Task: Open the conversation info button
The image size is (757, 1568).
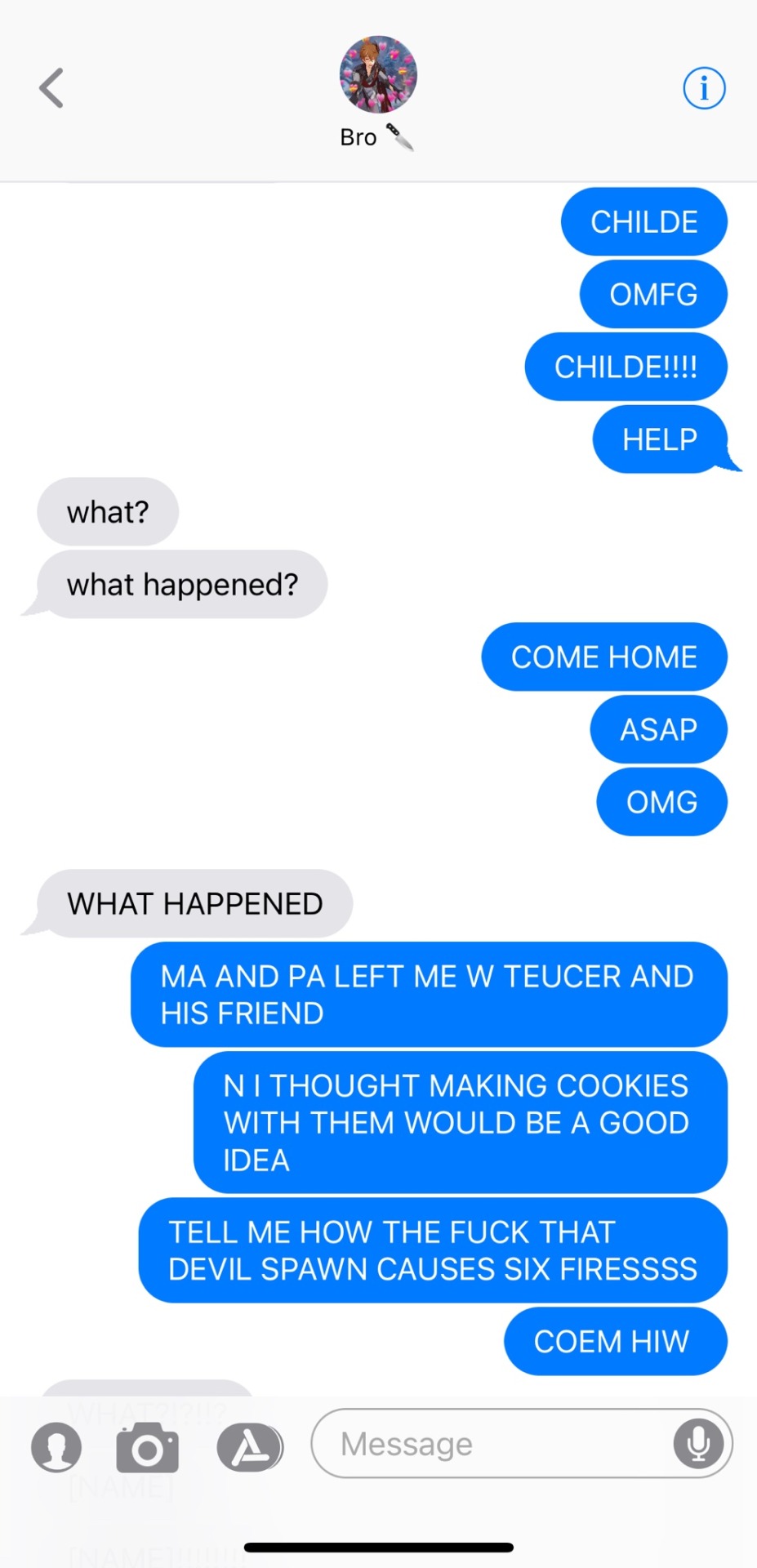Action: tap(703, 87)
